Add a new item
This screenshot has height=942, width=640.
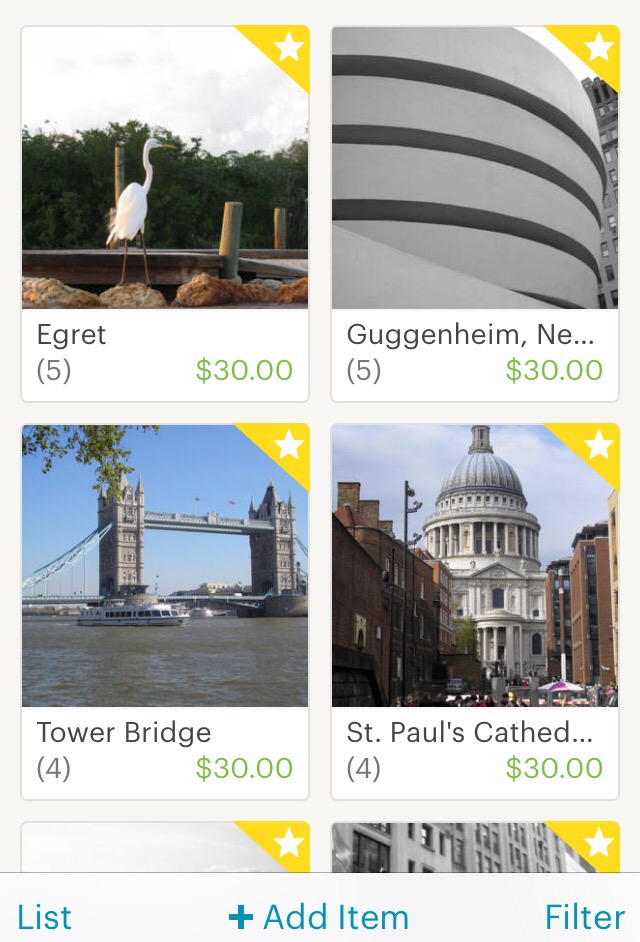(x=319, y=916)
